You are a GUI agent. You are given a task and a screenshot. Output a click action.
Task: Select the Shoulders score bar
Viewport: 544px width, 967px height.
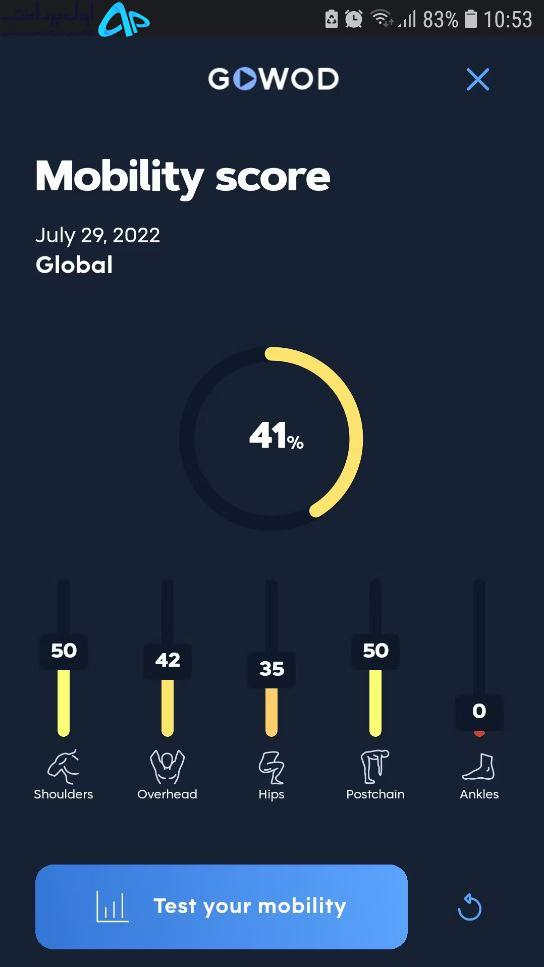click(x=64, y=658)
